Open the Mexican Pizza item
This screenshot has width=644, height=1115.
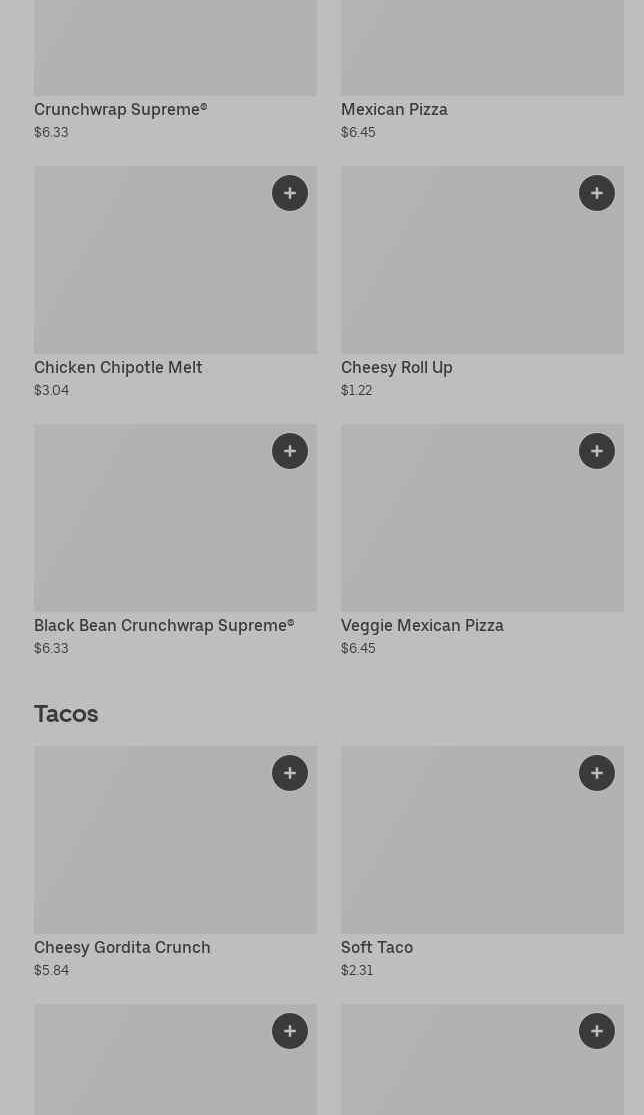point(483,71)
